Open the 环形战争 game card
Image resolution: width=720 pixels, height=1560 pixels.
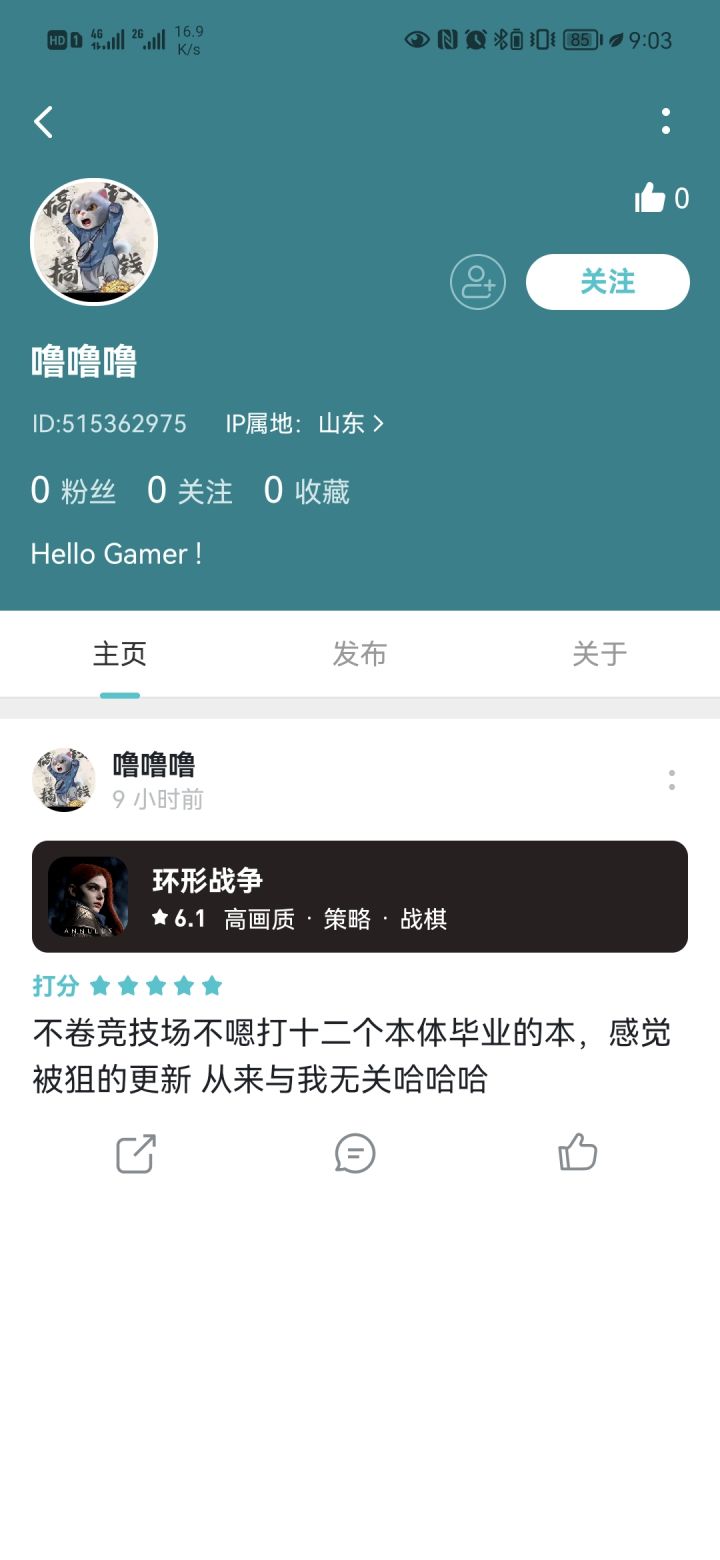click(359, 896)
